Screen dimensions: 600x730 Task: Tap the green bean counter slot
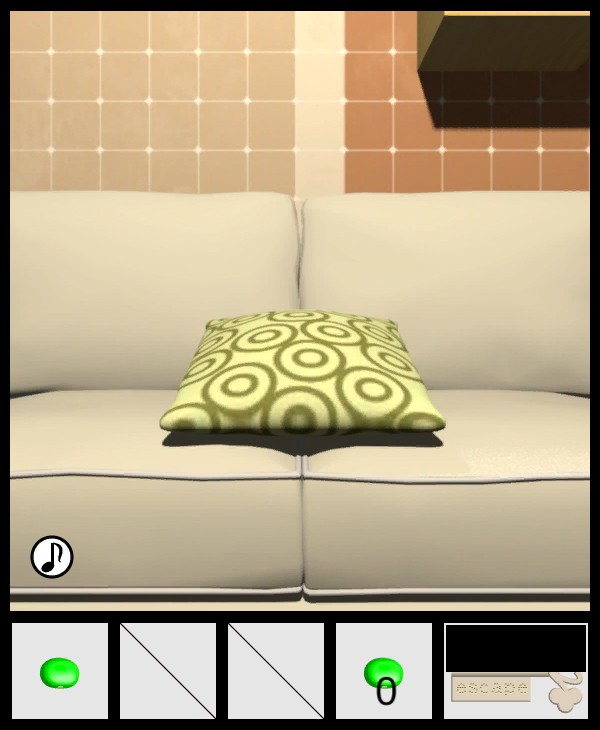click(x=384, y=672)
